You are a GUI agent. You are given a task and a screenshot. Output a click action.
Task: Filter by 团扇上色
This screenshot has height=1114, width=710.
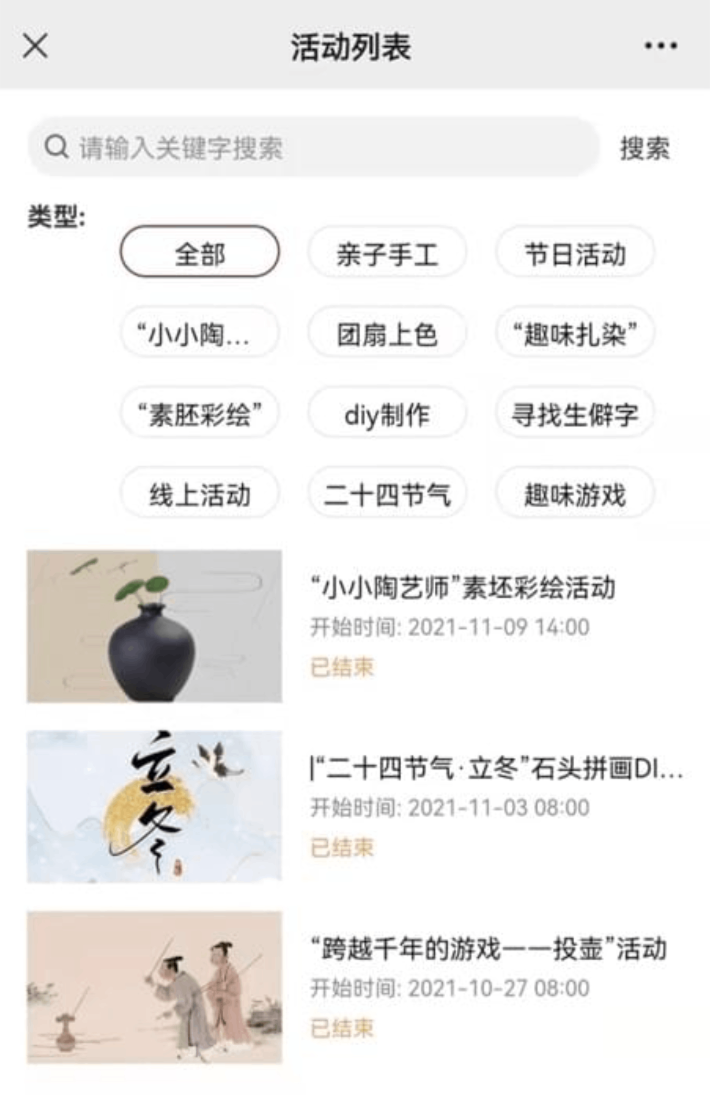(x=387, y=333)
